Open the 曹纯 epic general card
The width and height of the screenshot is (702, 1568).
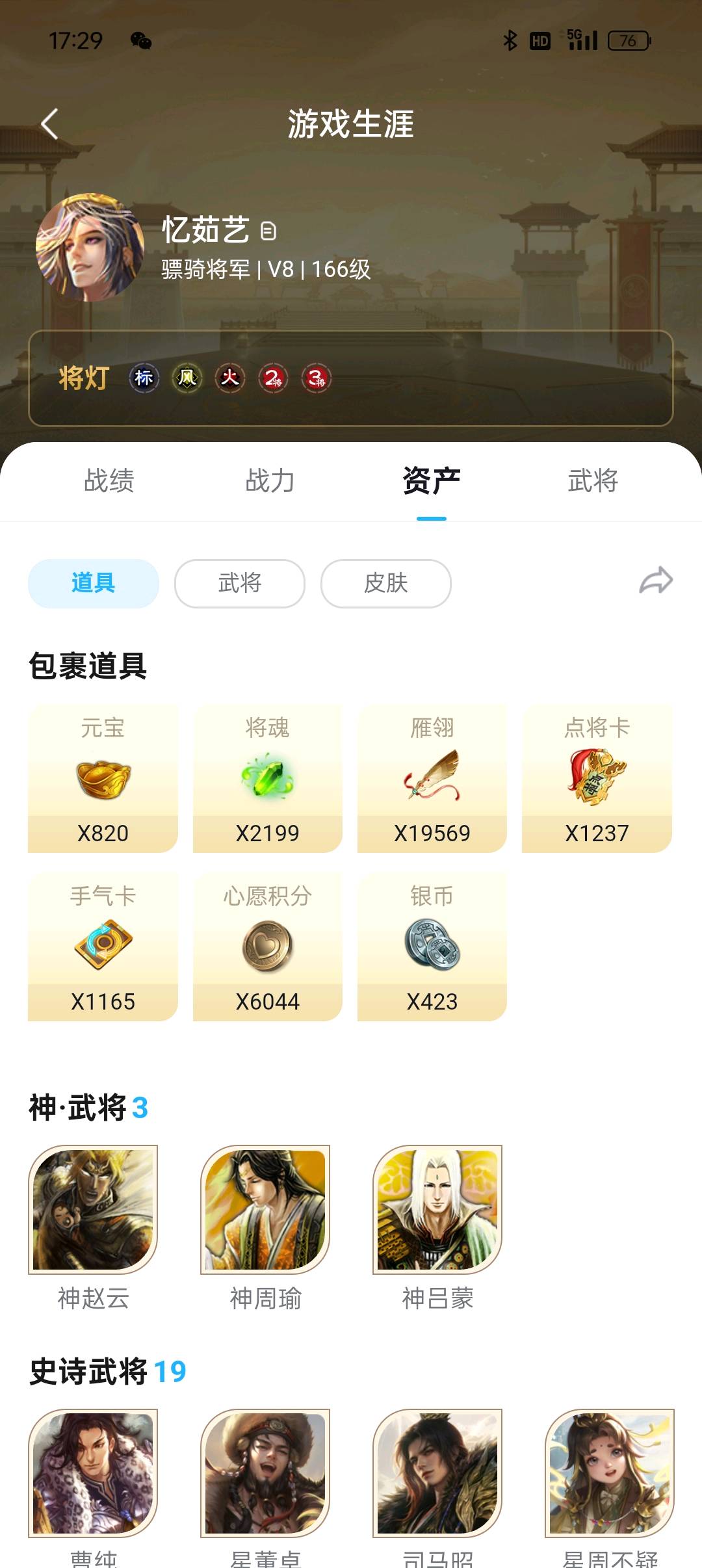coord(93,1472)
